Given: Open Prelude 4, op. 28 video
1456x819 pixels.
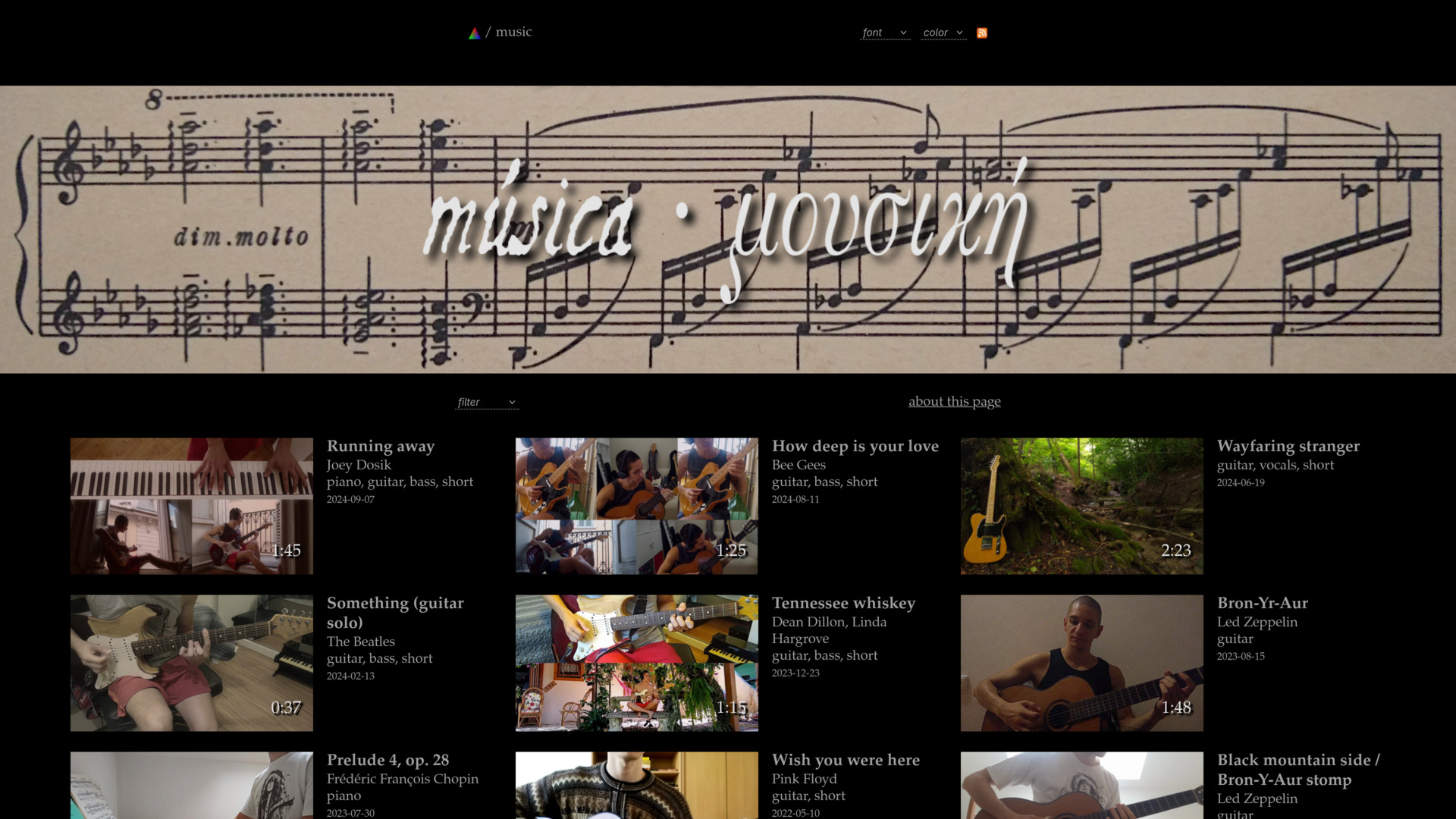Looking at the screenshot, I should pyautogui.click(x=192, y=785).
